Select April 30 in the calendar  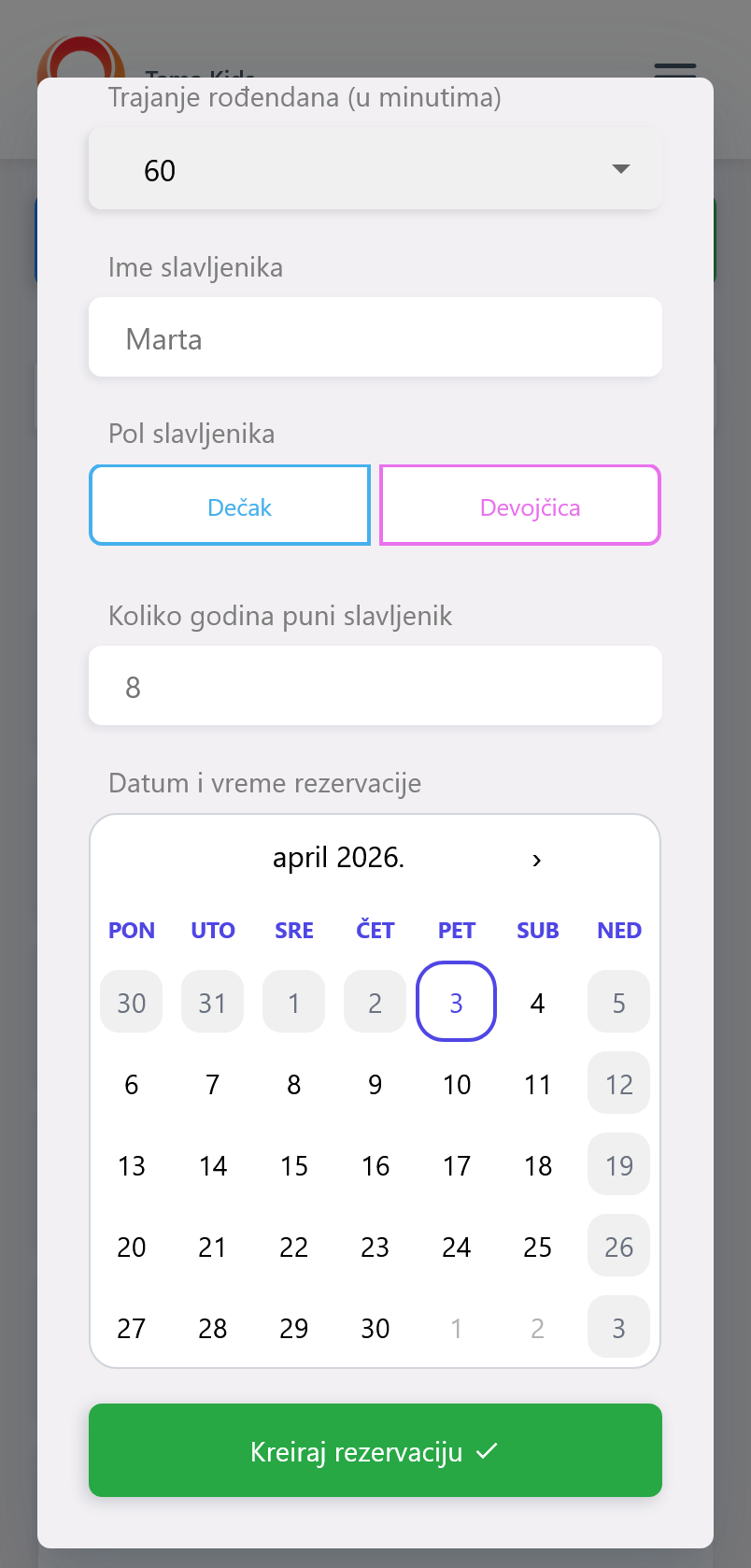[x=375, y=1328]
